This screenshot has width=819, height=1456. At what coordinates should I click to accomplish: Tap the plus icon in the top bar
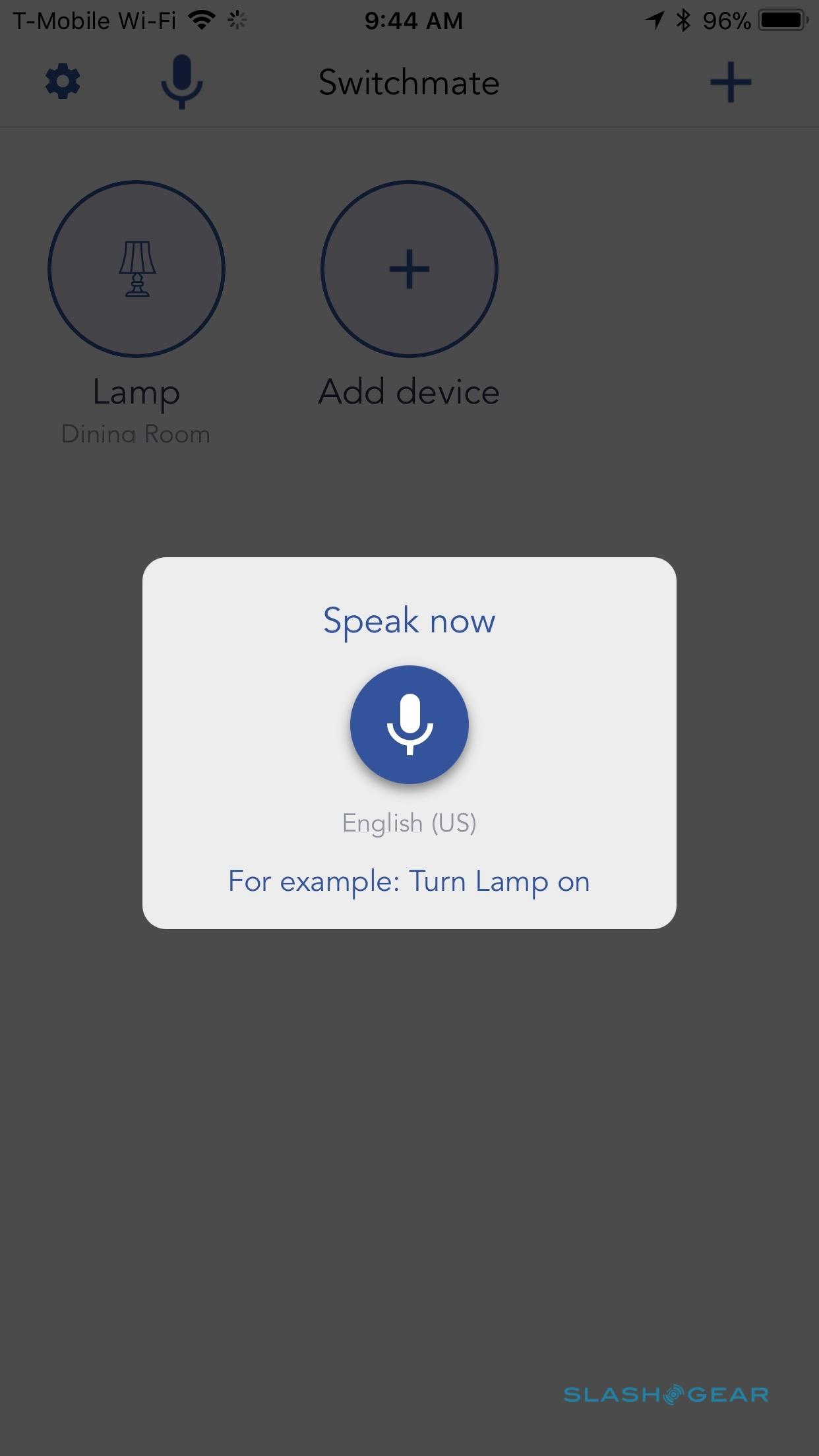pyautogui.click(x=730, y=82)
